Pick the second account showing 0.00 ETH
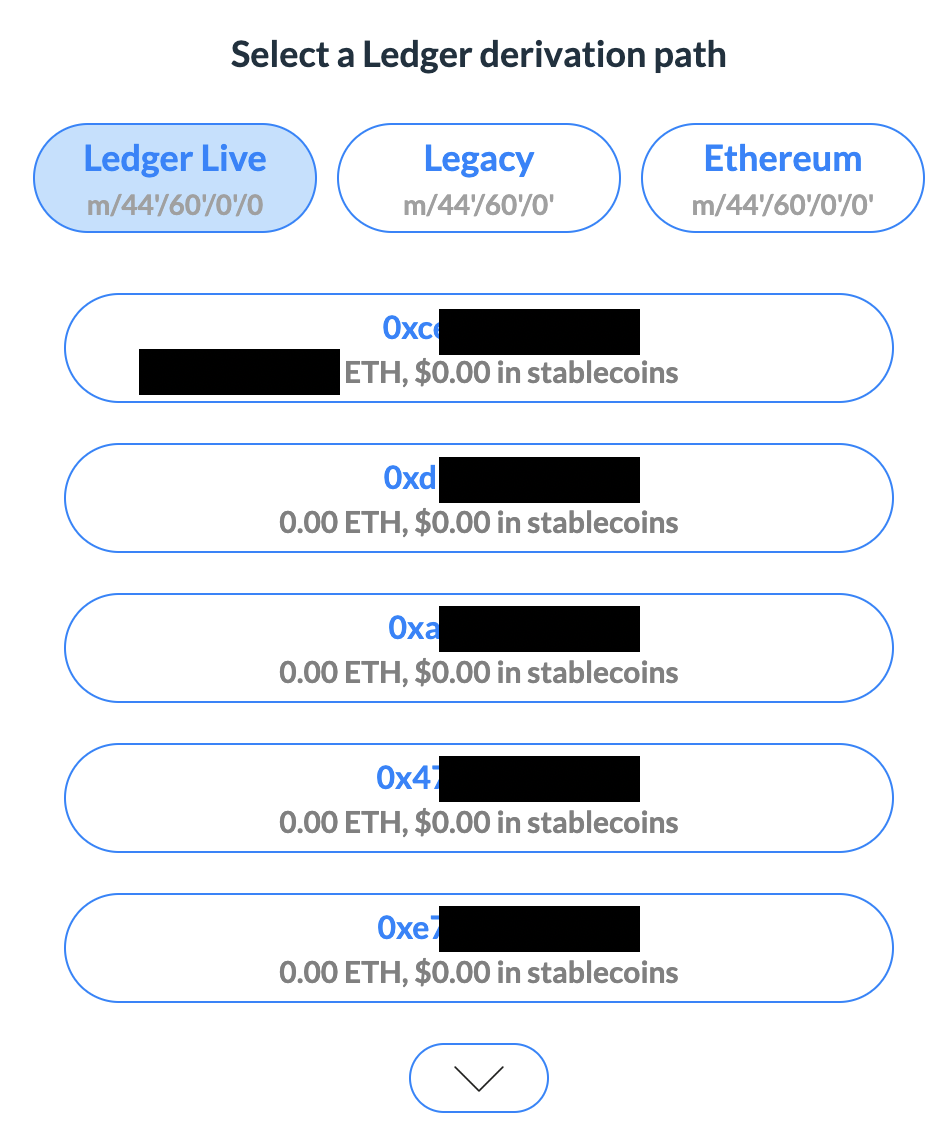The width and height of the screenshot is (952, 1124). coord(478,648)
